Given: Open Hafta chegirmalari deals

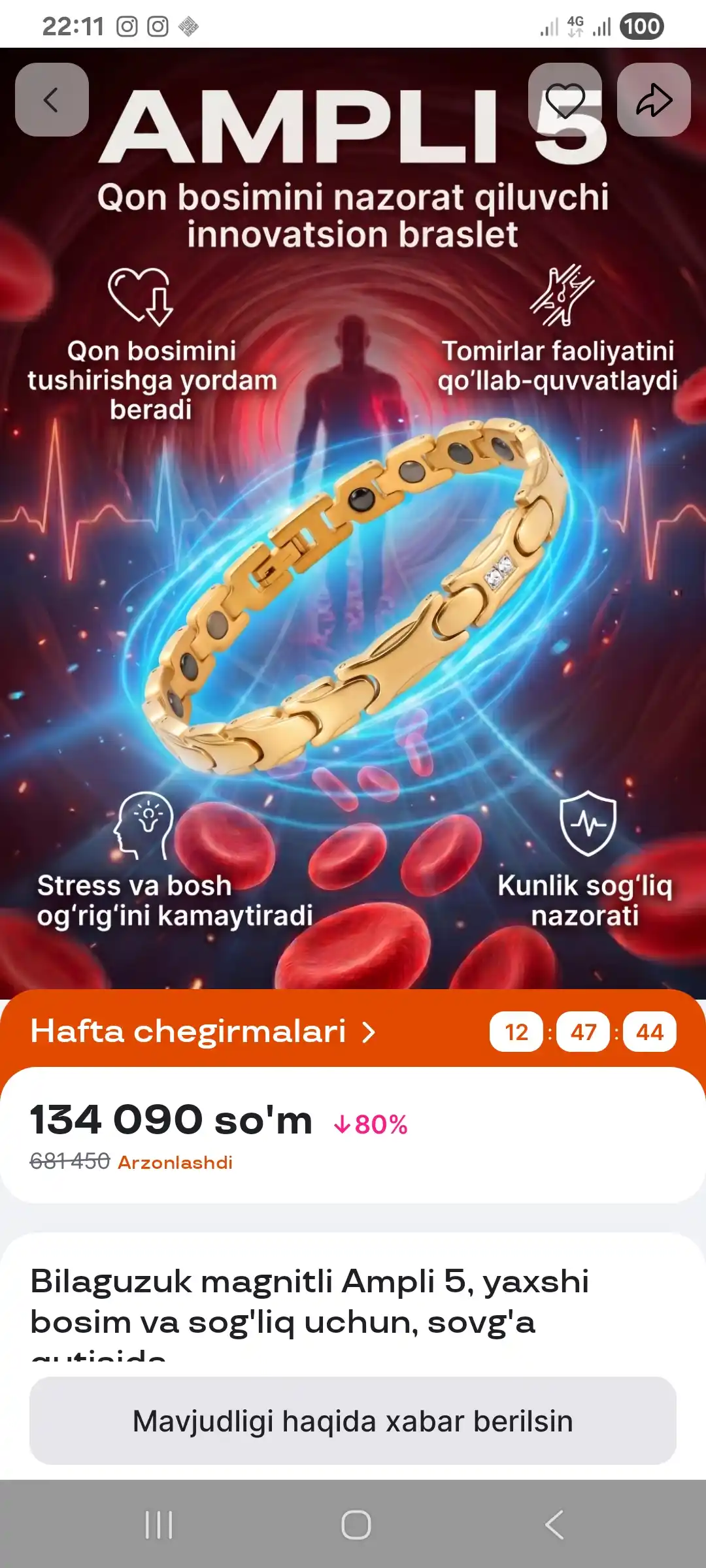Looking at the screenshot, I should [203, 1032].
